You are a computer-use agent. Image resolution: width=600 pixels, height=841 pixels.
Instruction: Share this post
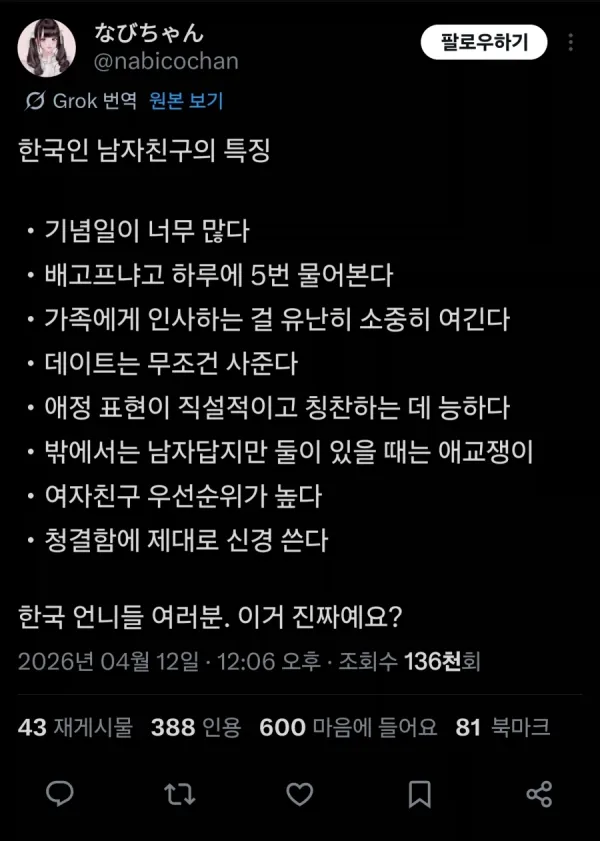coord(539,794)
